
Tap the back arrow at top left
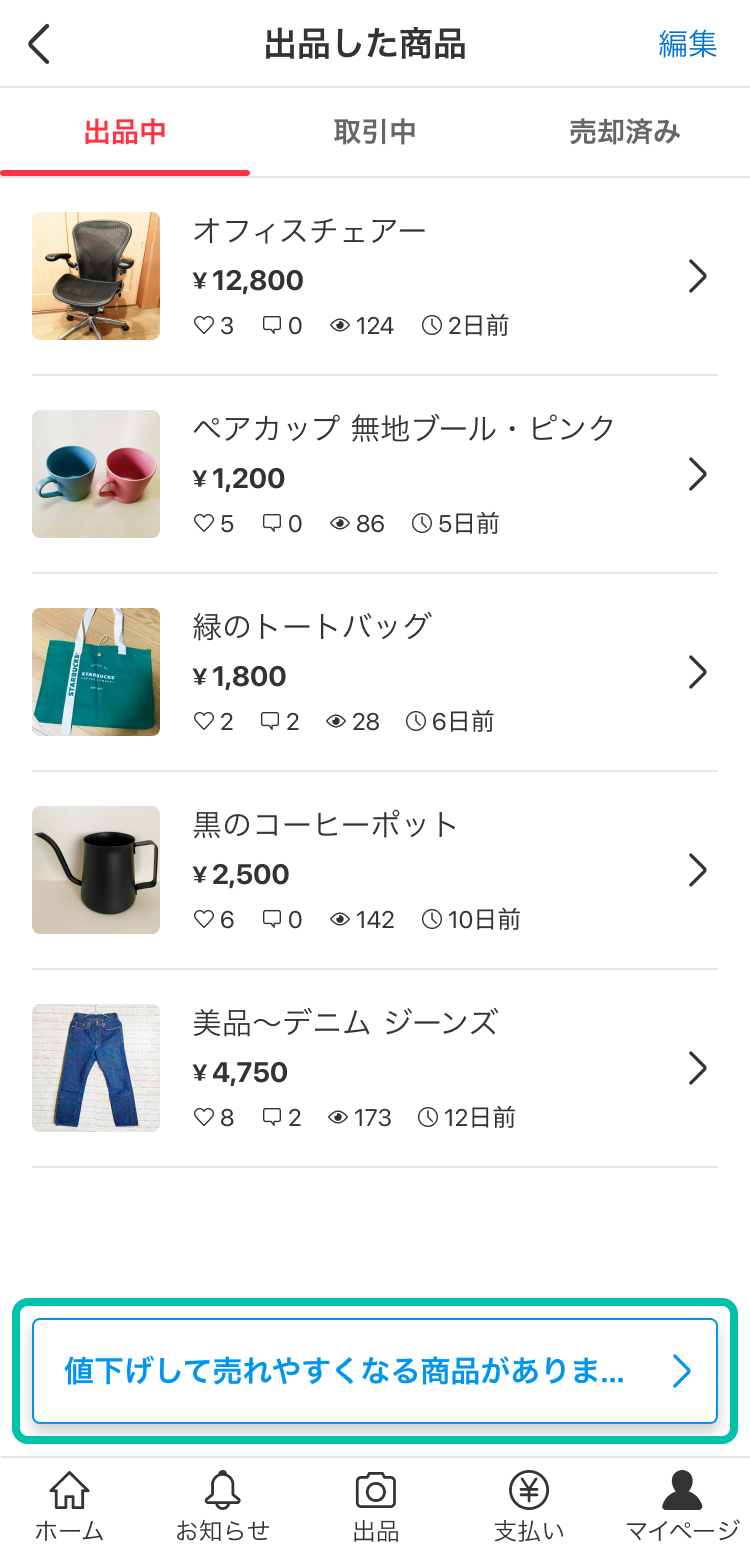pyautogui.click(x=38, y=44)
